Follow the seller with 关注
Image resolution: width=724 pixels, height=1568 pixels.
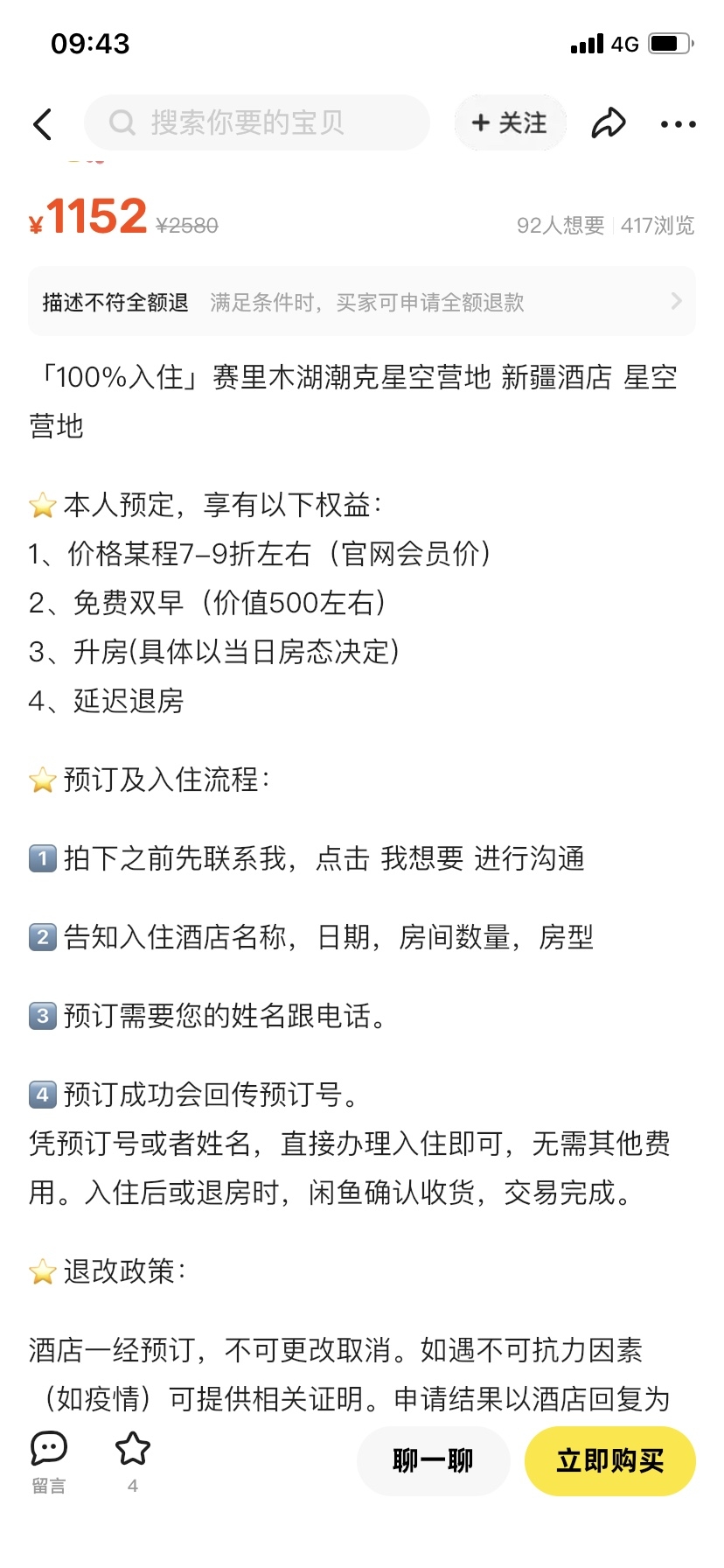(510, 123)
